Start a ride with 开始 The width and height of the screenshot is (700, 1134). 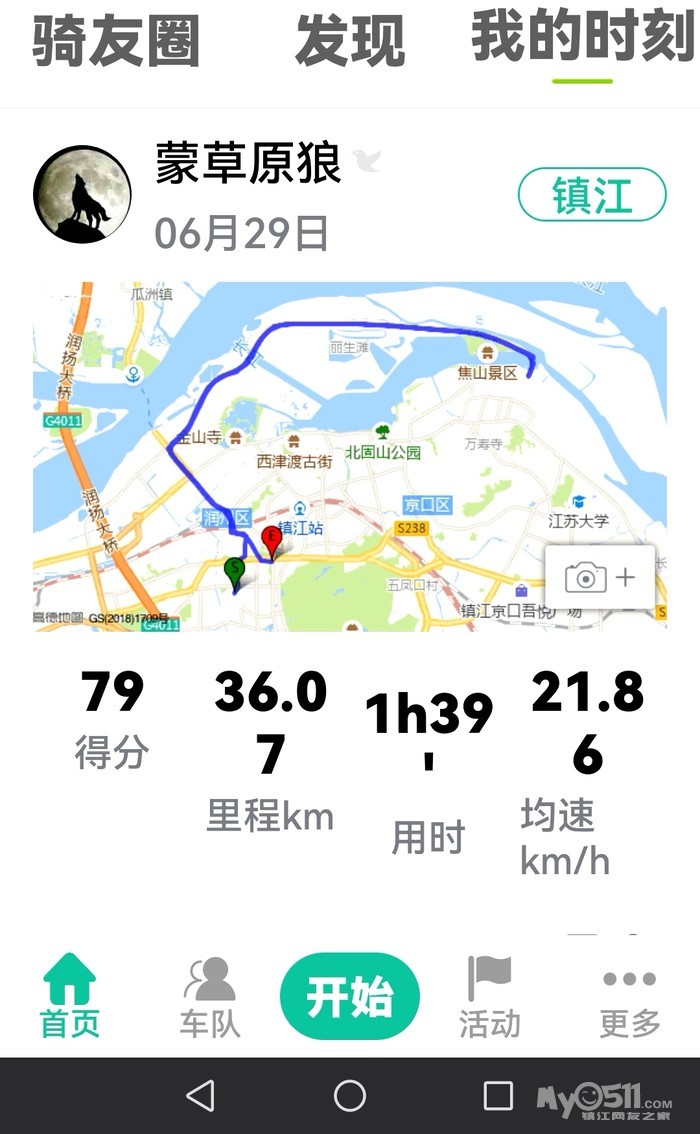pyautogui.click(x=350, y=996)
